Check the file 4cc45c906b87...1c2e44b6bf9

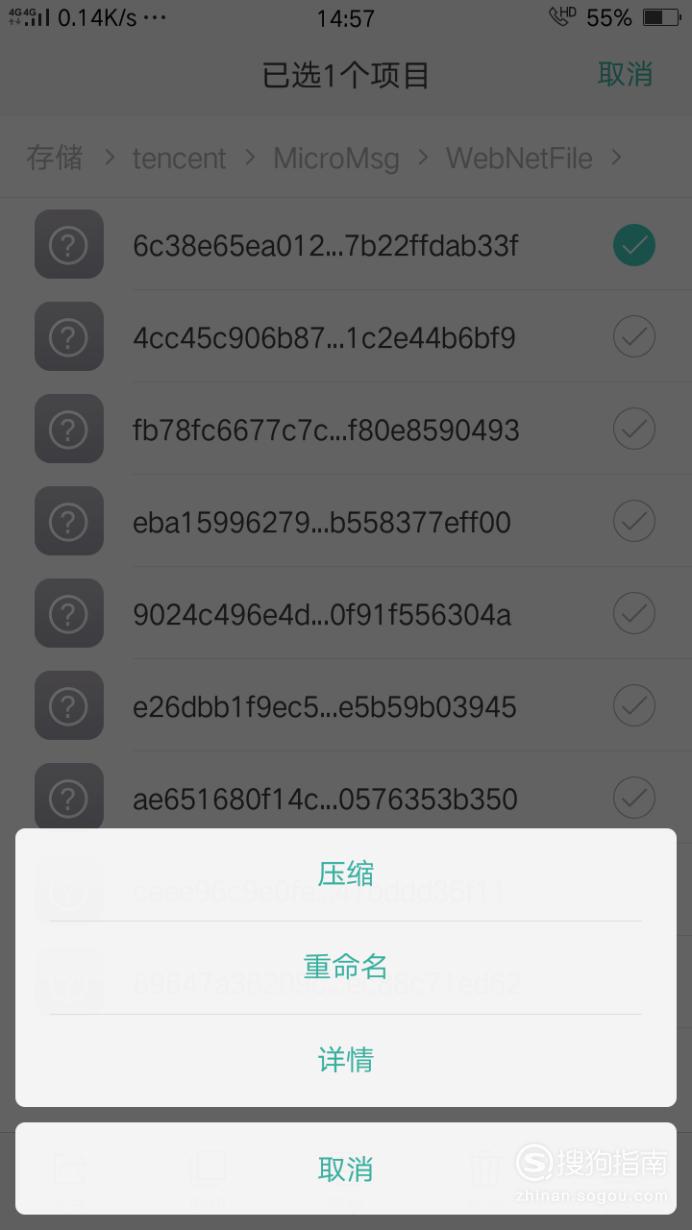coord(634,337)
